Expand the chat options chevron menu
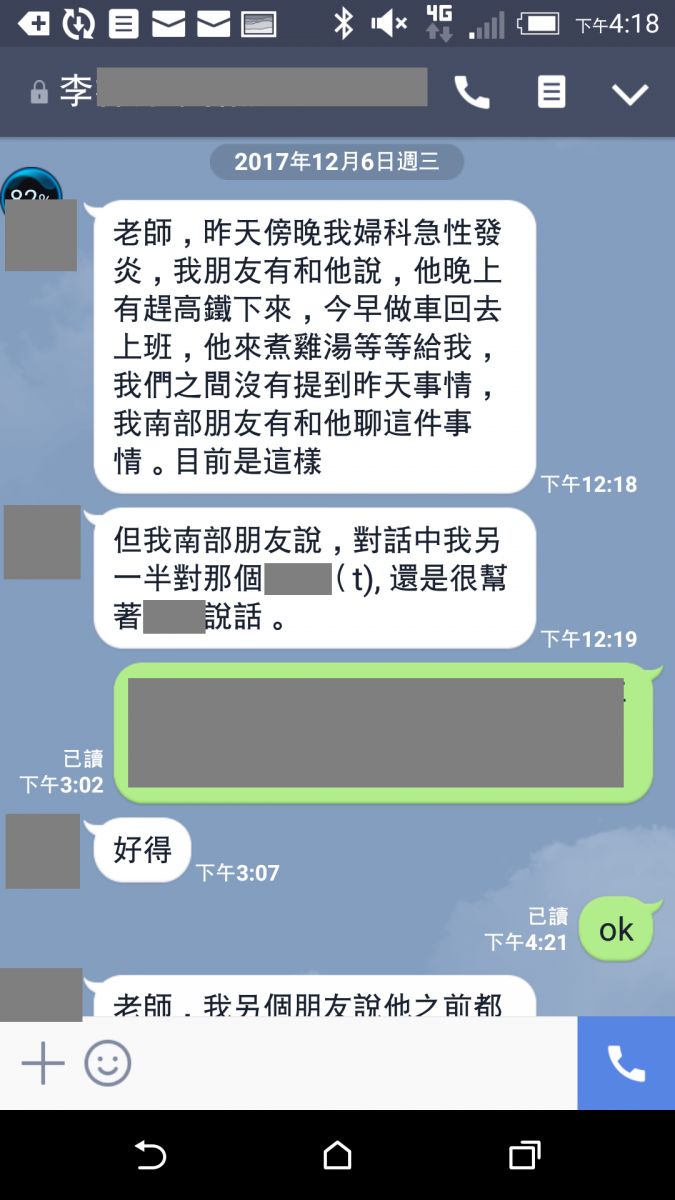Image resolution: width=675 pixels, height=1200 pixels. pos(630,94)
